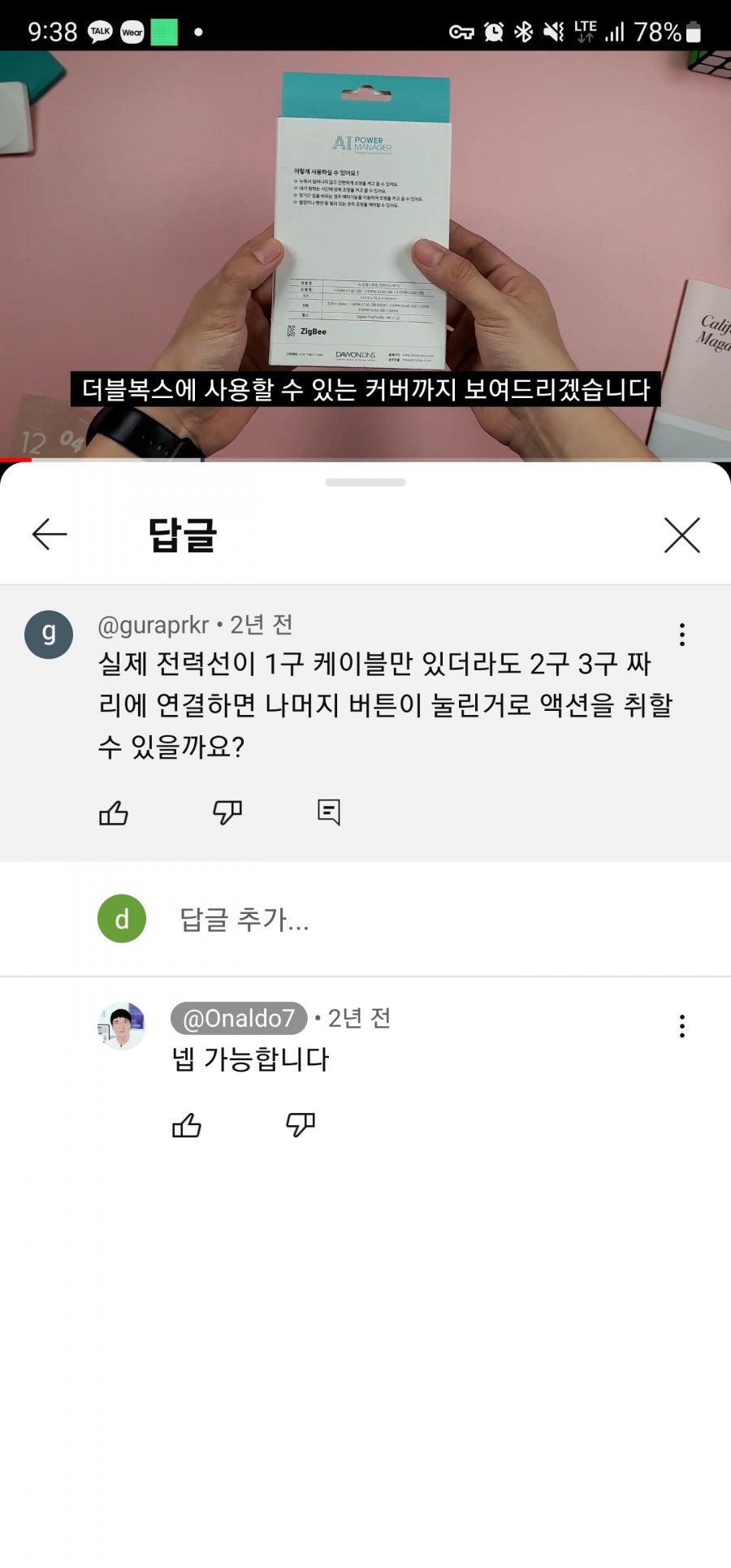Like @guraprkr's comment
The height and width of the screenshot is (1568, 731).
pos(114,812)
